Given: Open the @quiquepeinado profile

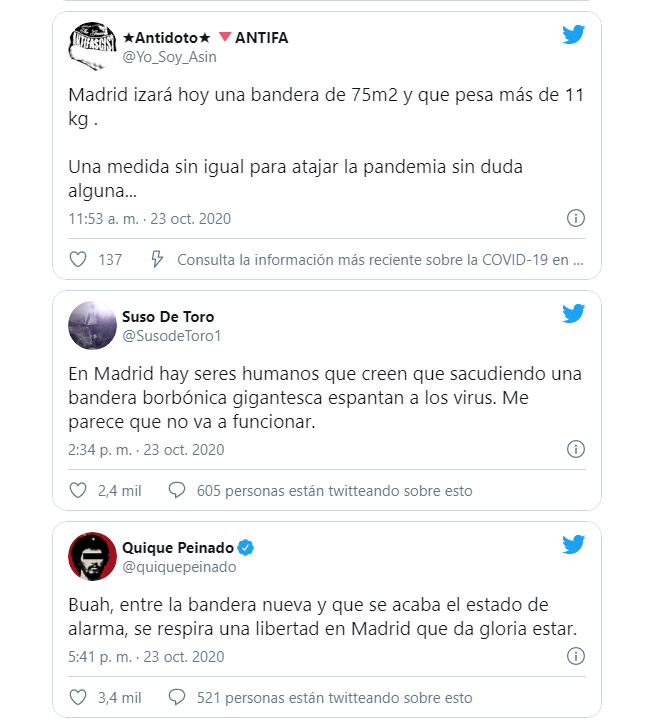Looking at the screenshot, I should click(x=179, y=566).
